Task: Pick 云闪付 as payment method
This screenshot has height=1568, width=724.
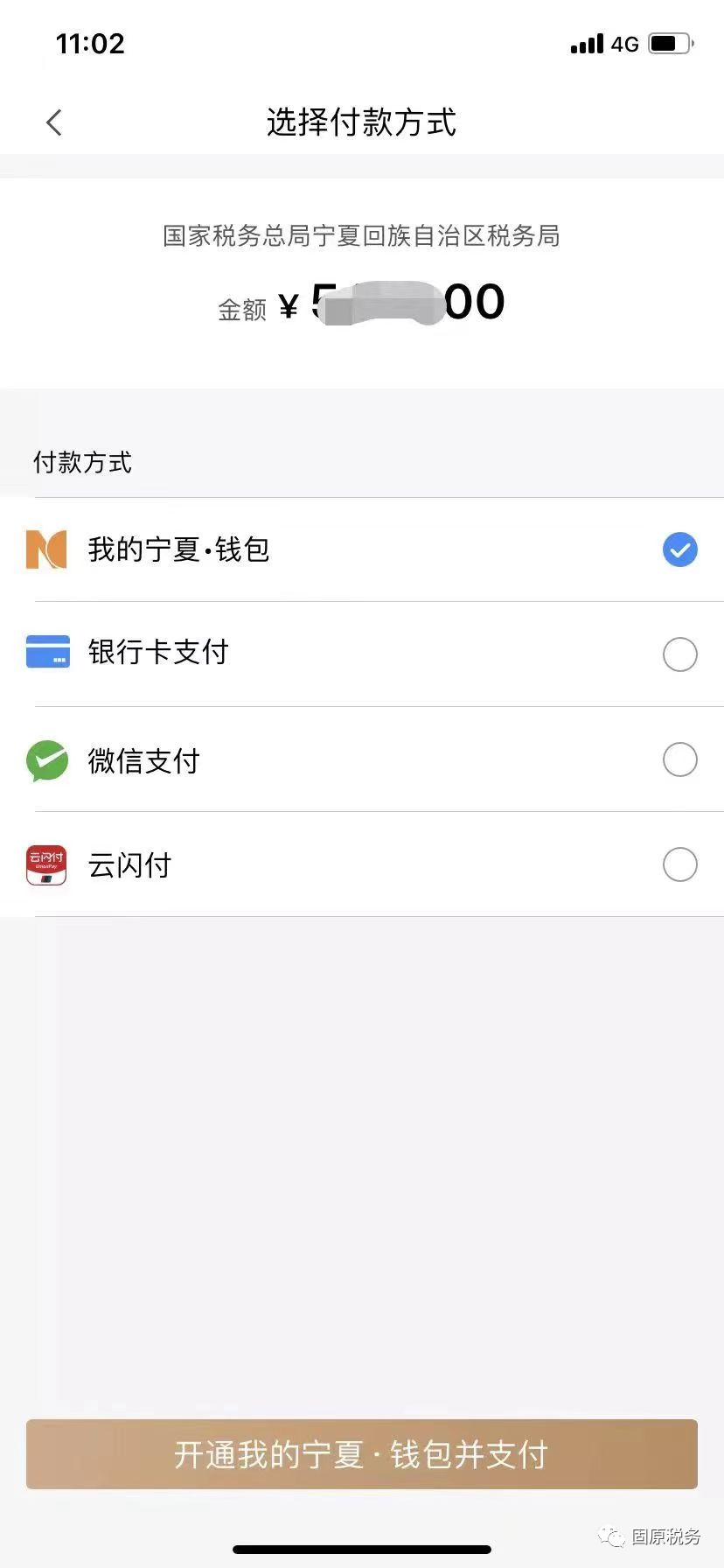Action: tap(362, 864)
